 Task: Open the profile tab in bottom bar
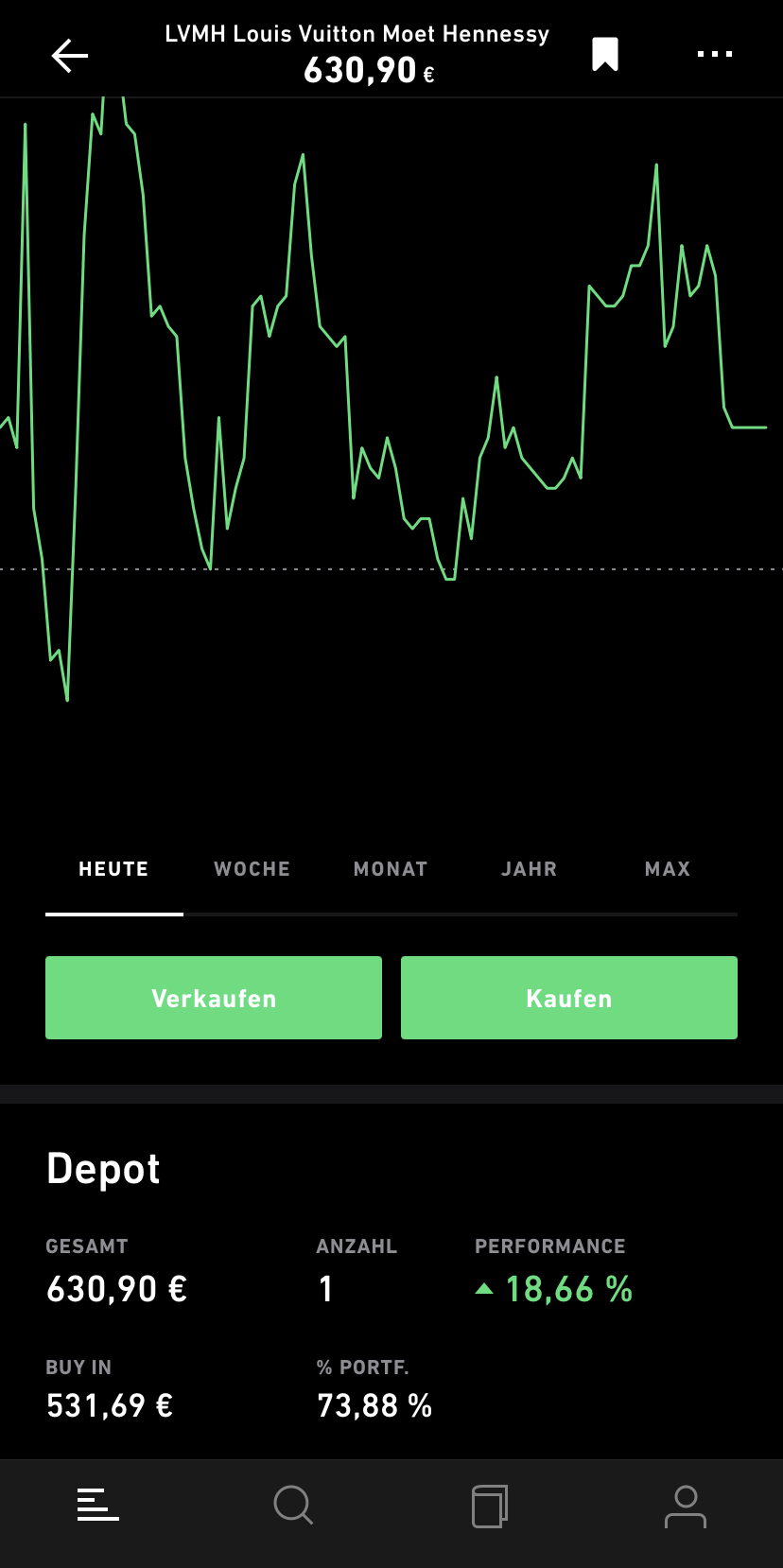click(686, 1507)
